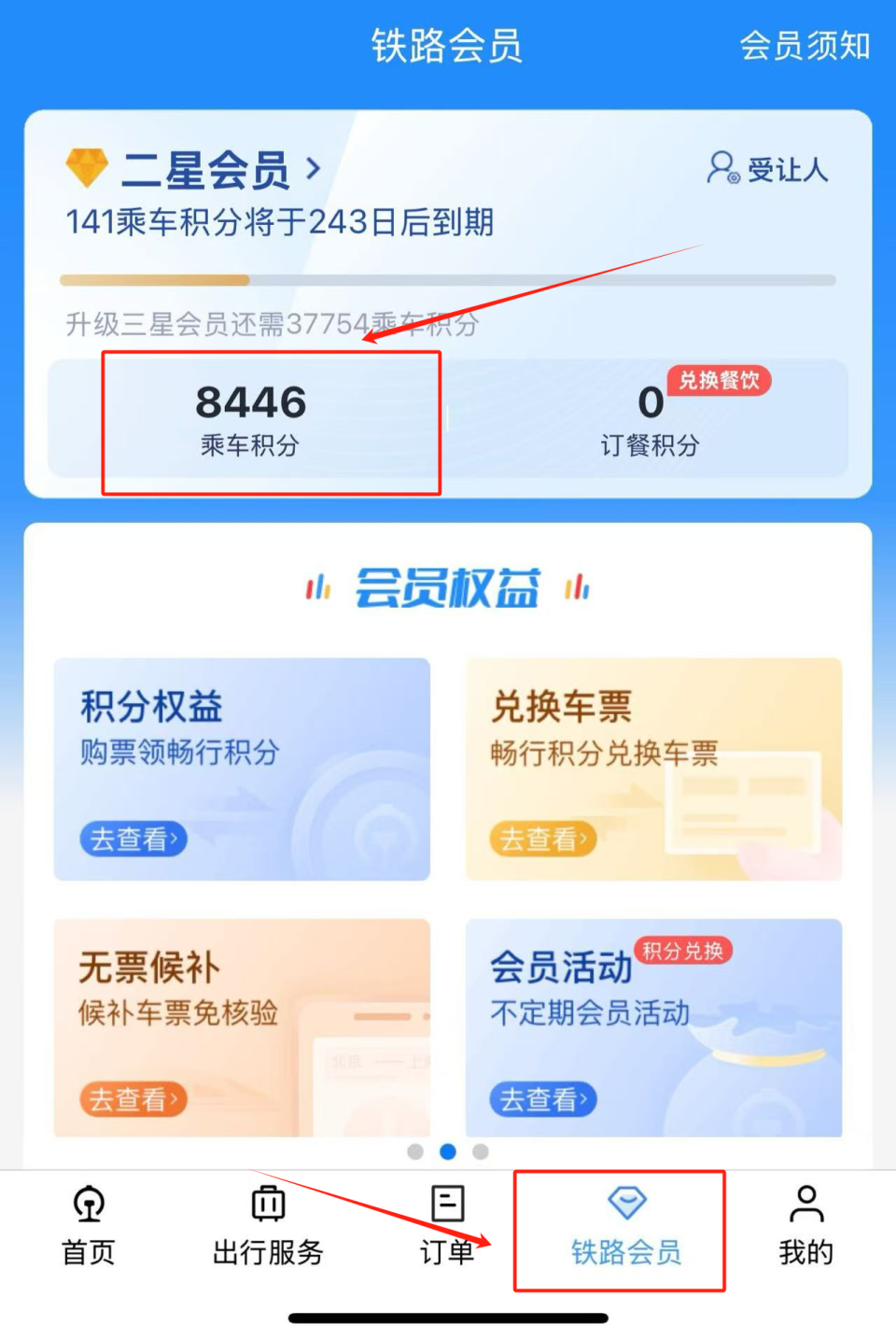Screen dimensions: 896x1339
Task: Tap the 铁路会员 diamond icon
Action: (x=627, y=1202)
